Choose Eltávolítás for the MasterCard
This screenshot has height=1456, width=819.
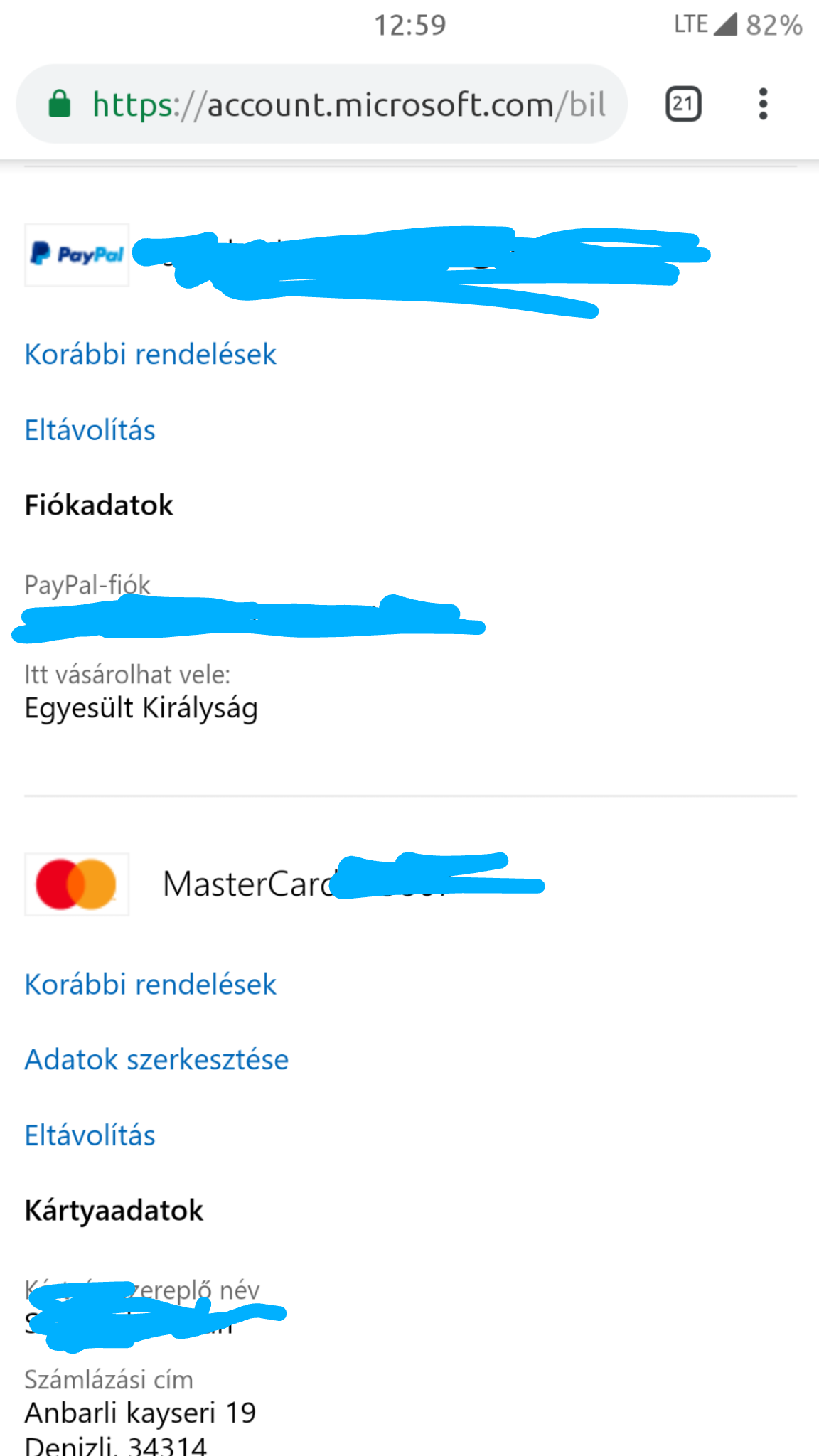click(x=90, y=1135)
